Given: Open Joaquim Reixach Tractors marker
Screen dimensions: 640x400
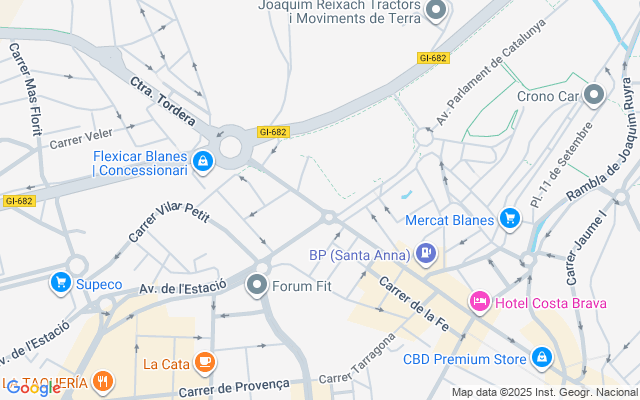Looking at the screenshot, I should point(435,12).
